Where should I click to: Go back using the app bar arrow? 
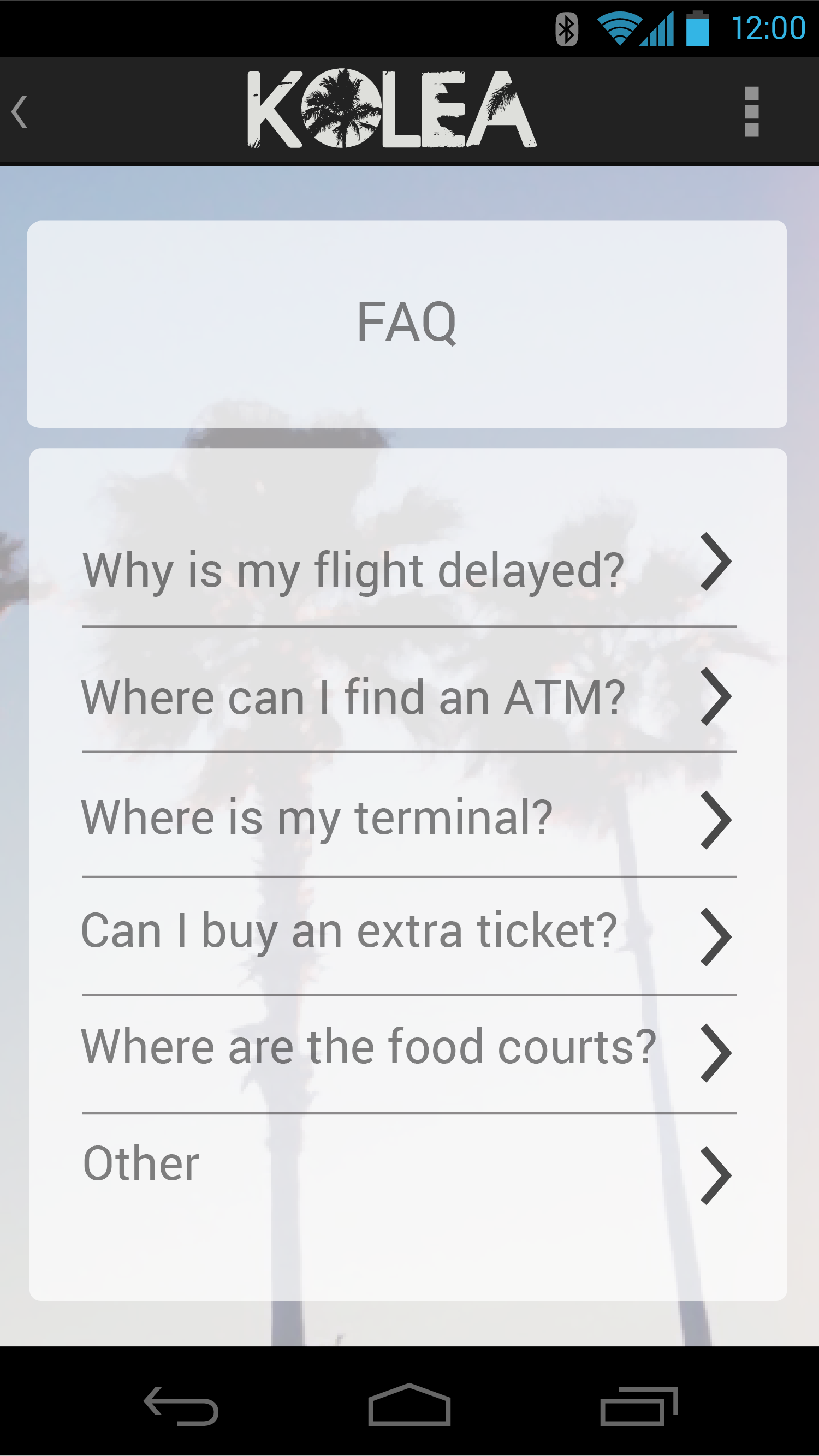click(19, 111)
